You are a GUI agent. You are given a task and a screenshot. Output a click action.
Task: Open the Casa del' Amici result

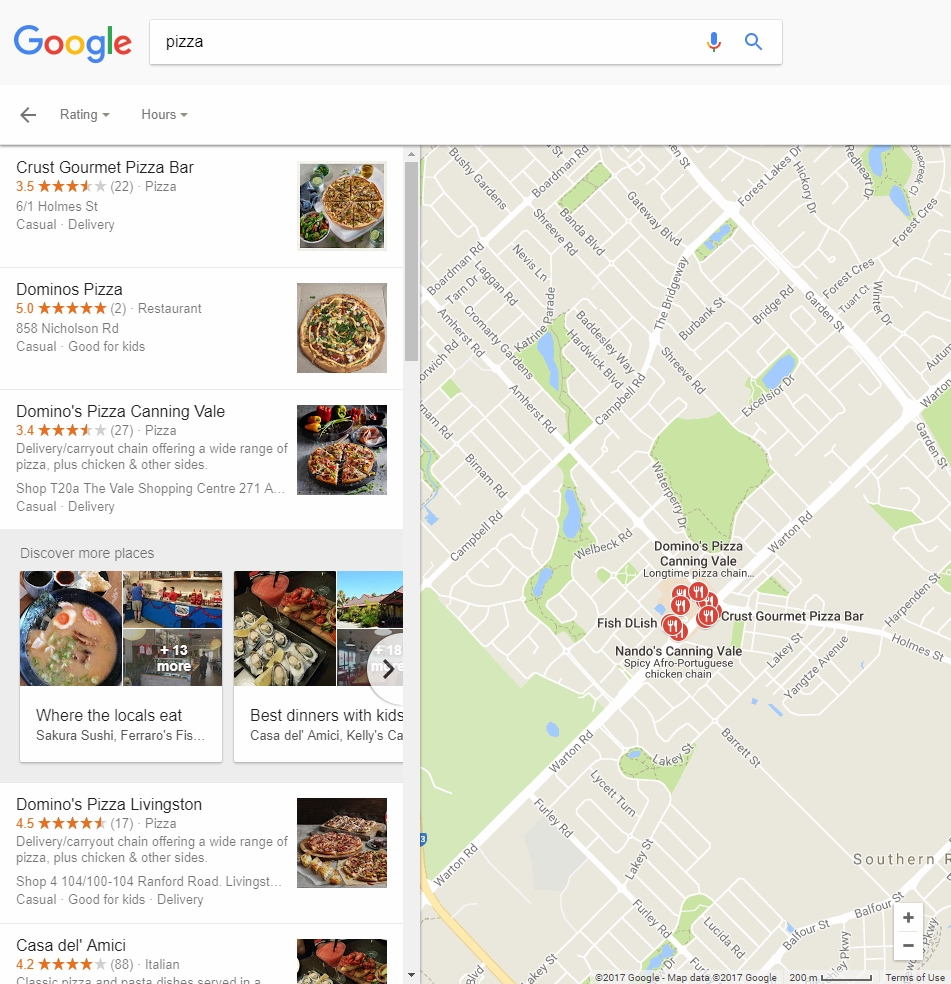[71, 946]
